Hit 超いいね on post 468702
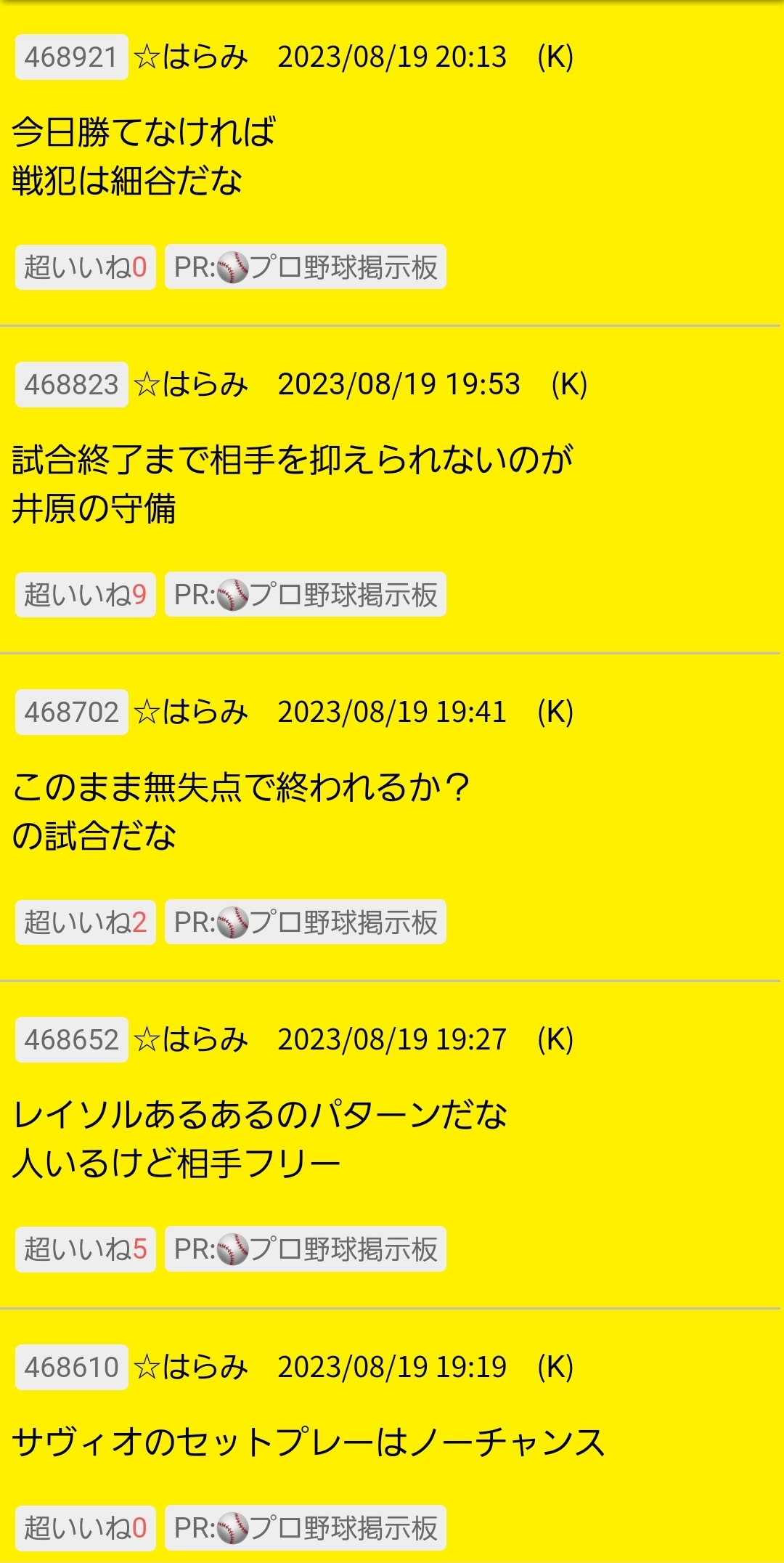 (x=86, y=922)
